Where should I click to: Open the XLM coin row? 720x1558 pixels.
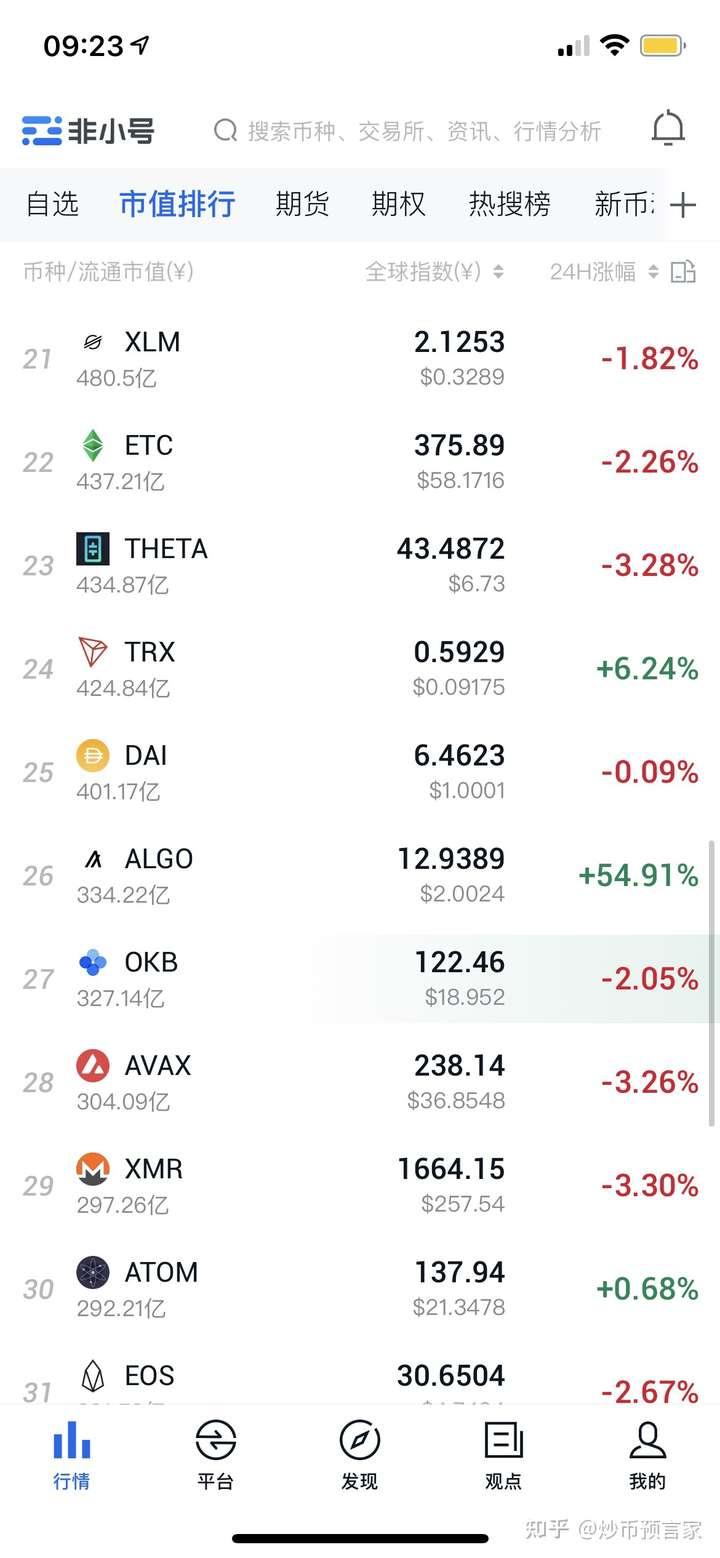point(360,358)
